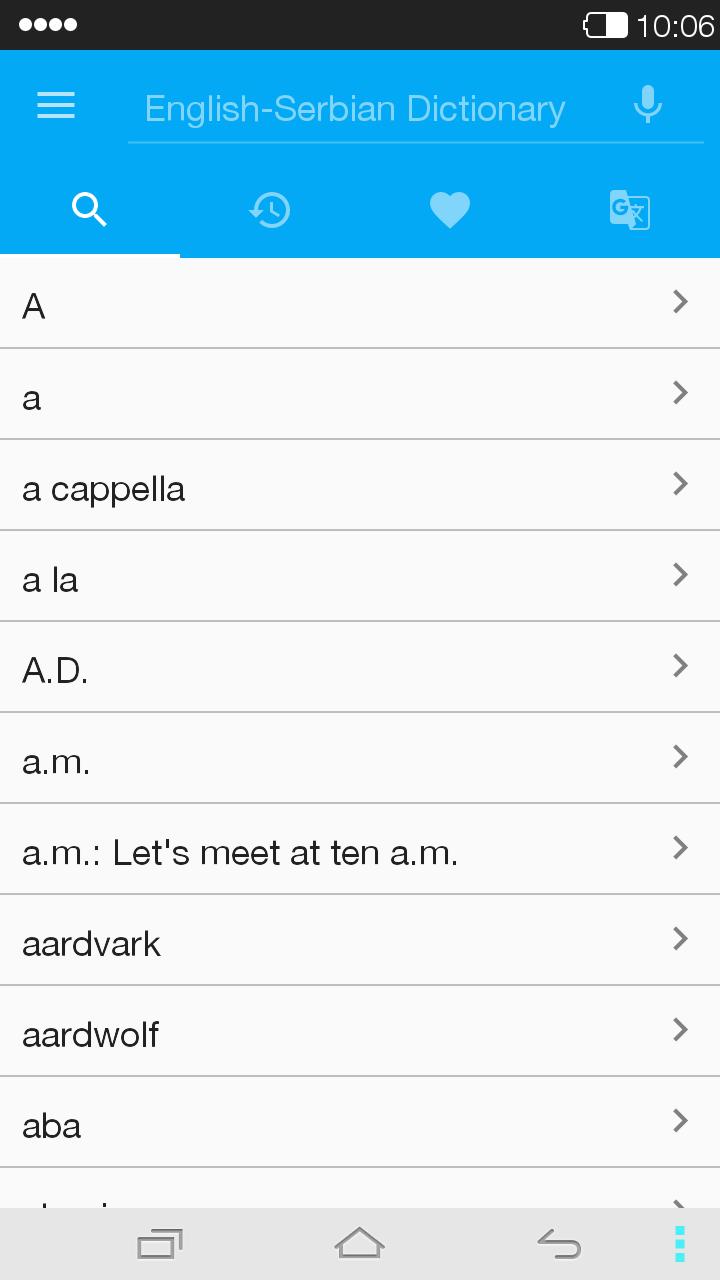720x1280 pixels.
Task: Open the search history tab icon
Action: [x=269, y=210]
